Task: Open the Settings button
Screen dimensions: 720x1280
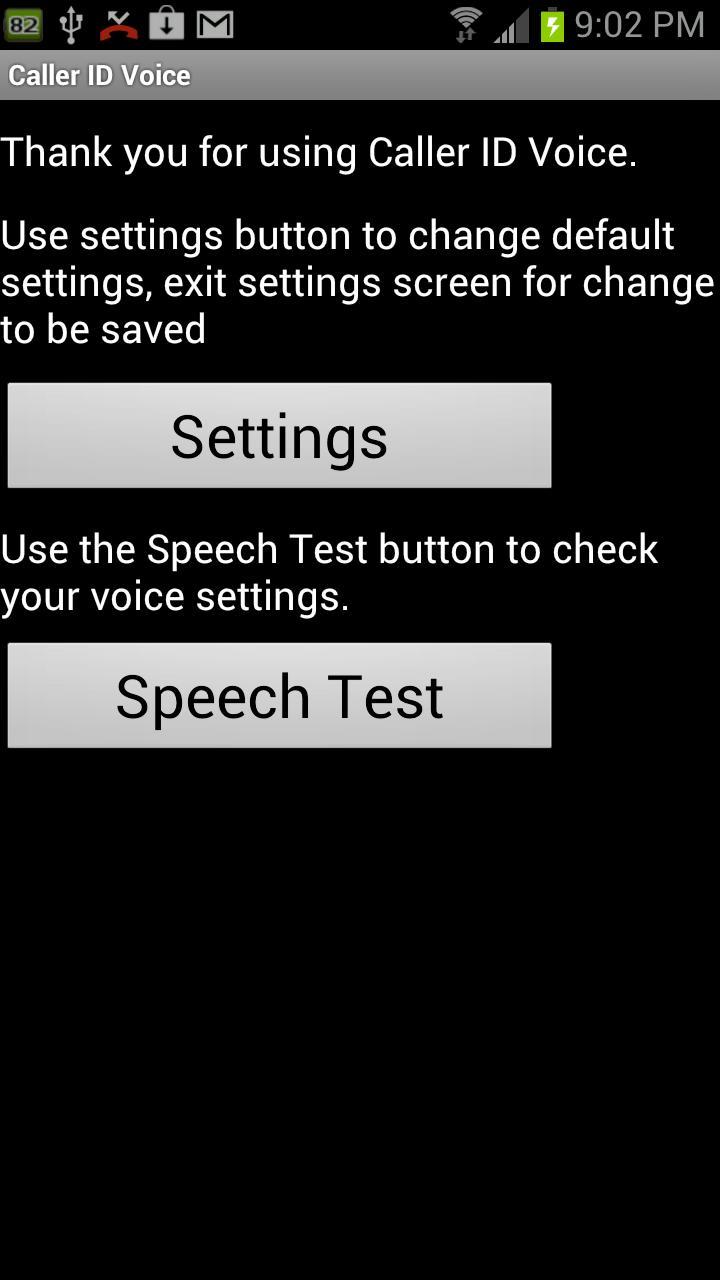Action: pyautogui.click(x=279, y=436)
